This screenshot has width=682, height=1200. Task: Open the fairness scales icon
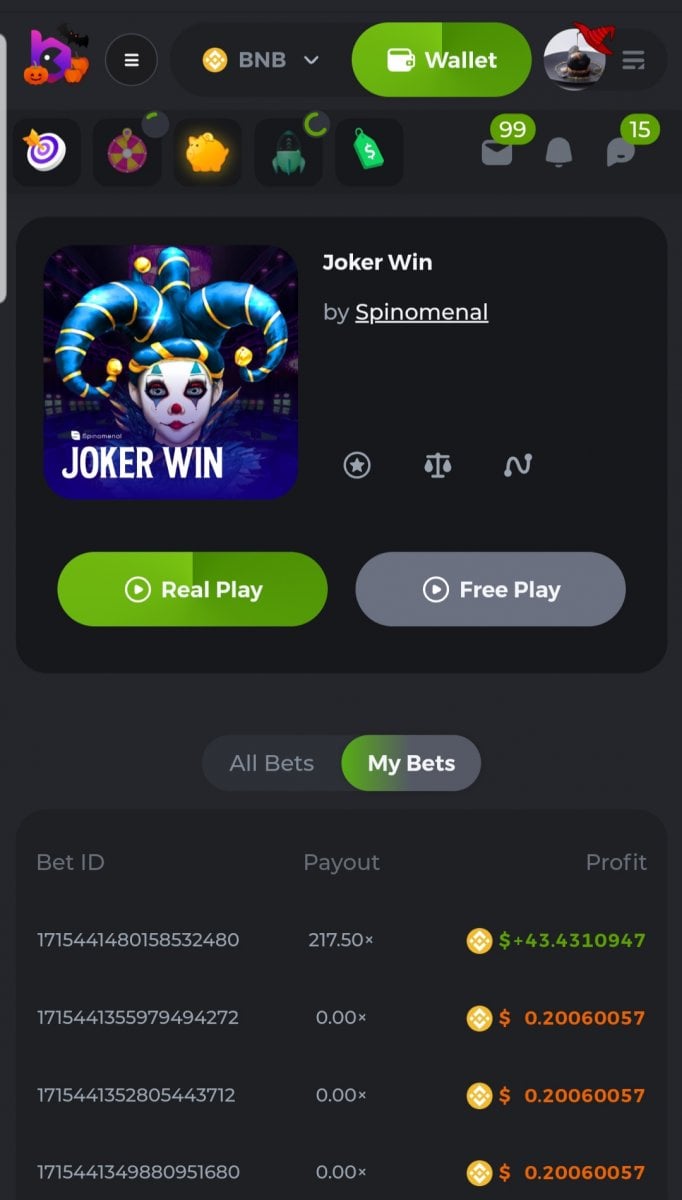pos(437,465)
